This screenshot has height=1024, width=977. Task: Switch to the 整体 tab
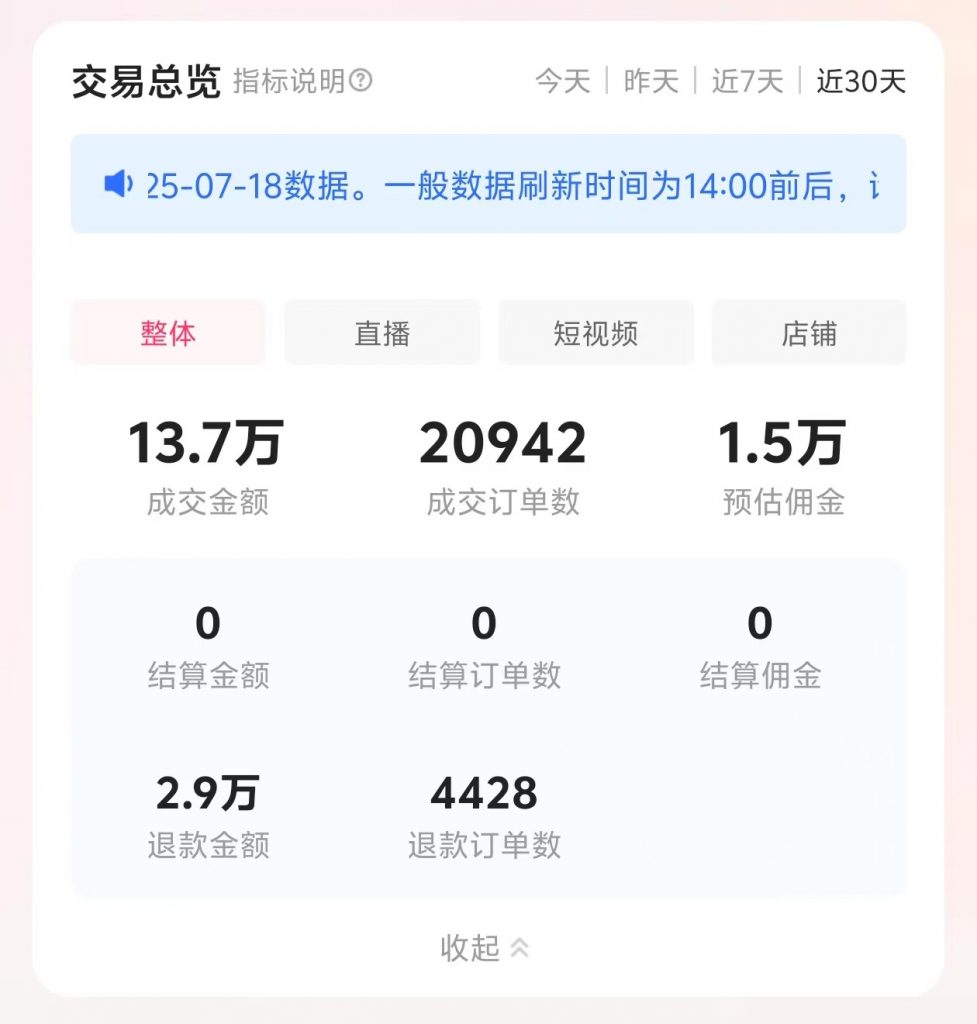(x=167, y=333)
